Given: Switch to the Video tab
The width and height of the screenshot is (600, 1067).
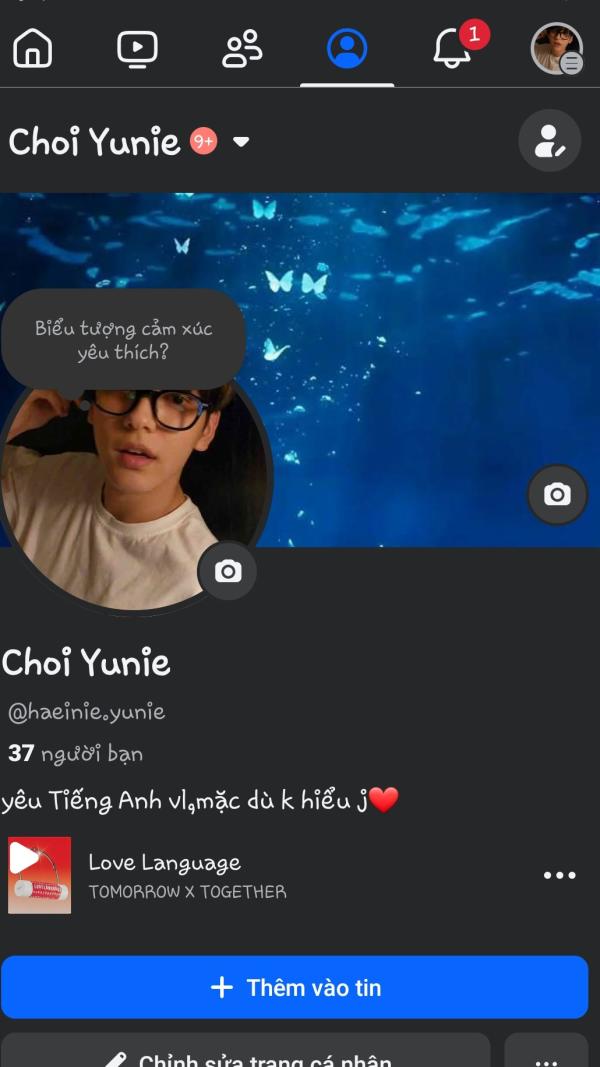Looking at the screenshot, I should coord(137,48).
